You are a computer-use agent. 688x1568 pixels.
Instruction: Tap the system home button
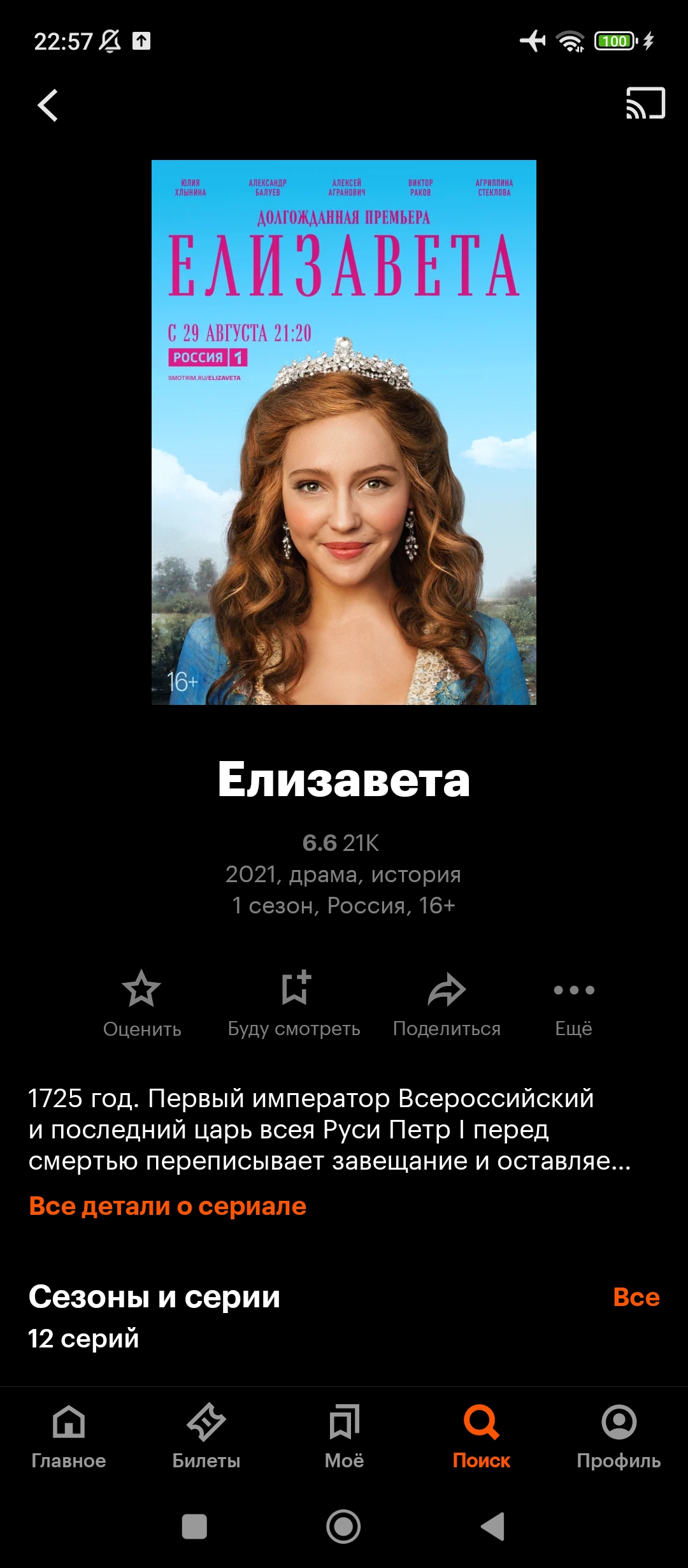pyautogui.click(x=343, y=1527)
